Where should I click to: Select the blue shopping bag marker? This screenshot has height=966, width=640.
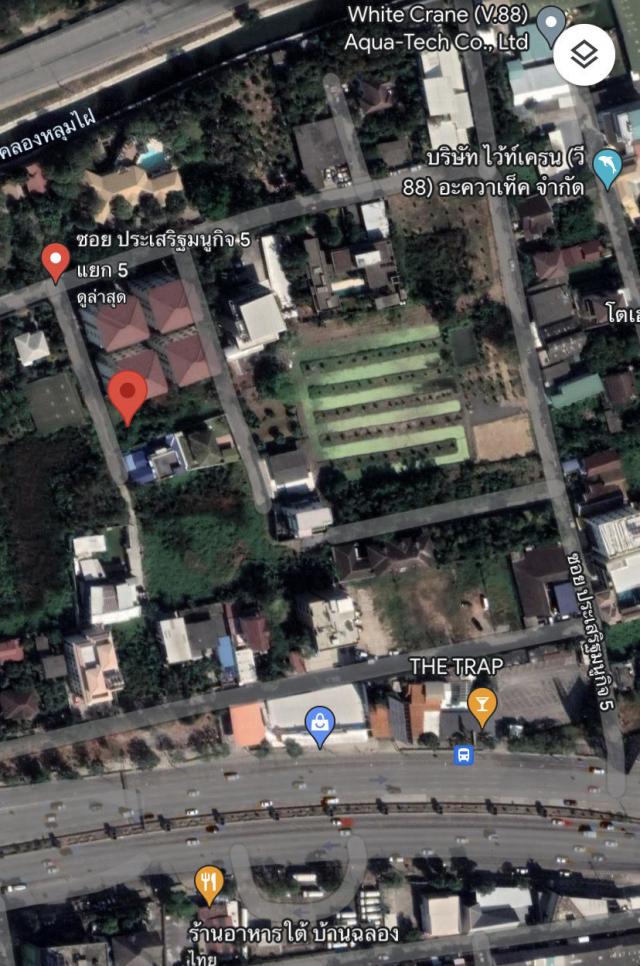click(320, 724)
